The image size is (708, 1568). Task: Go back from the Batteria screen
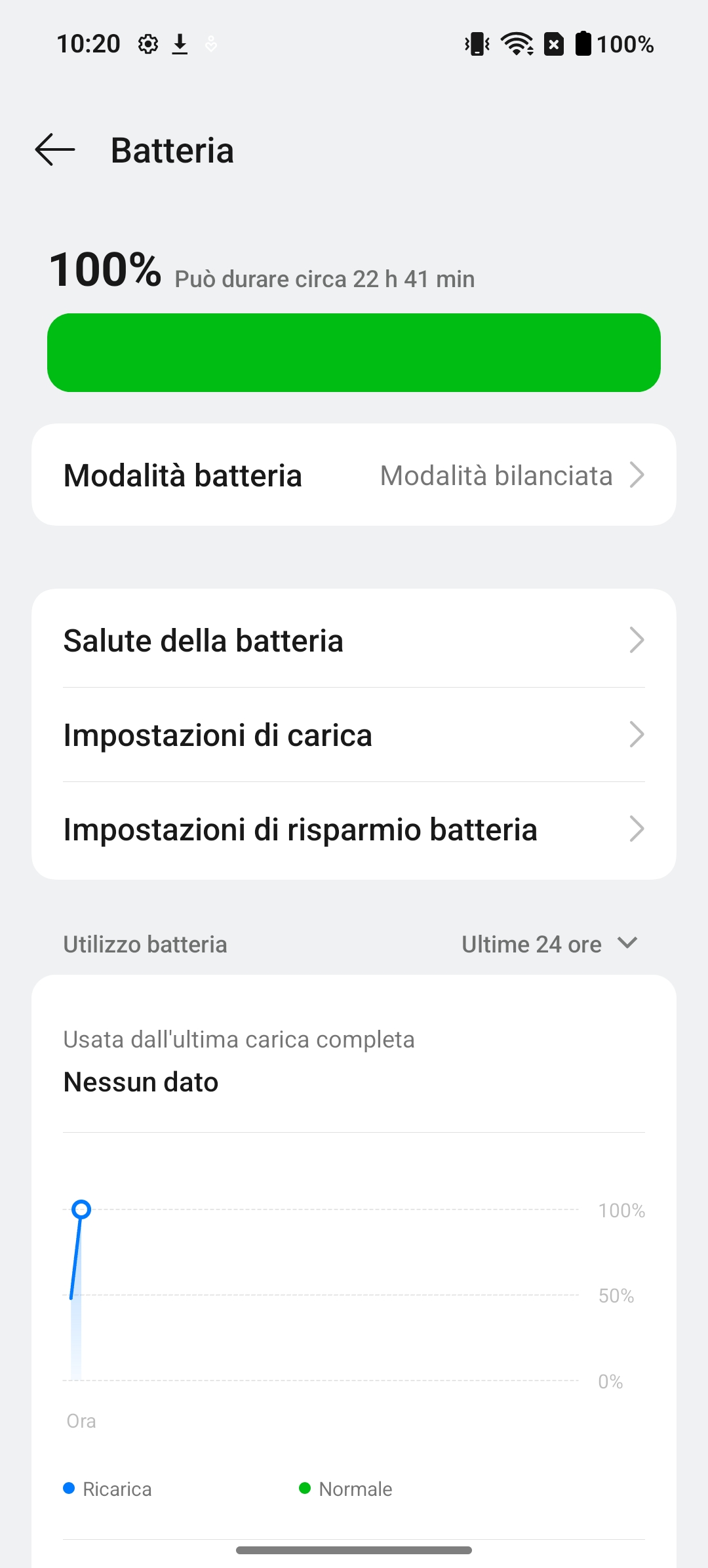[55, 150]
